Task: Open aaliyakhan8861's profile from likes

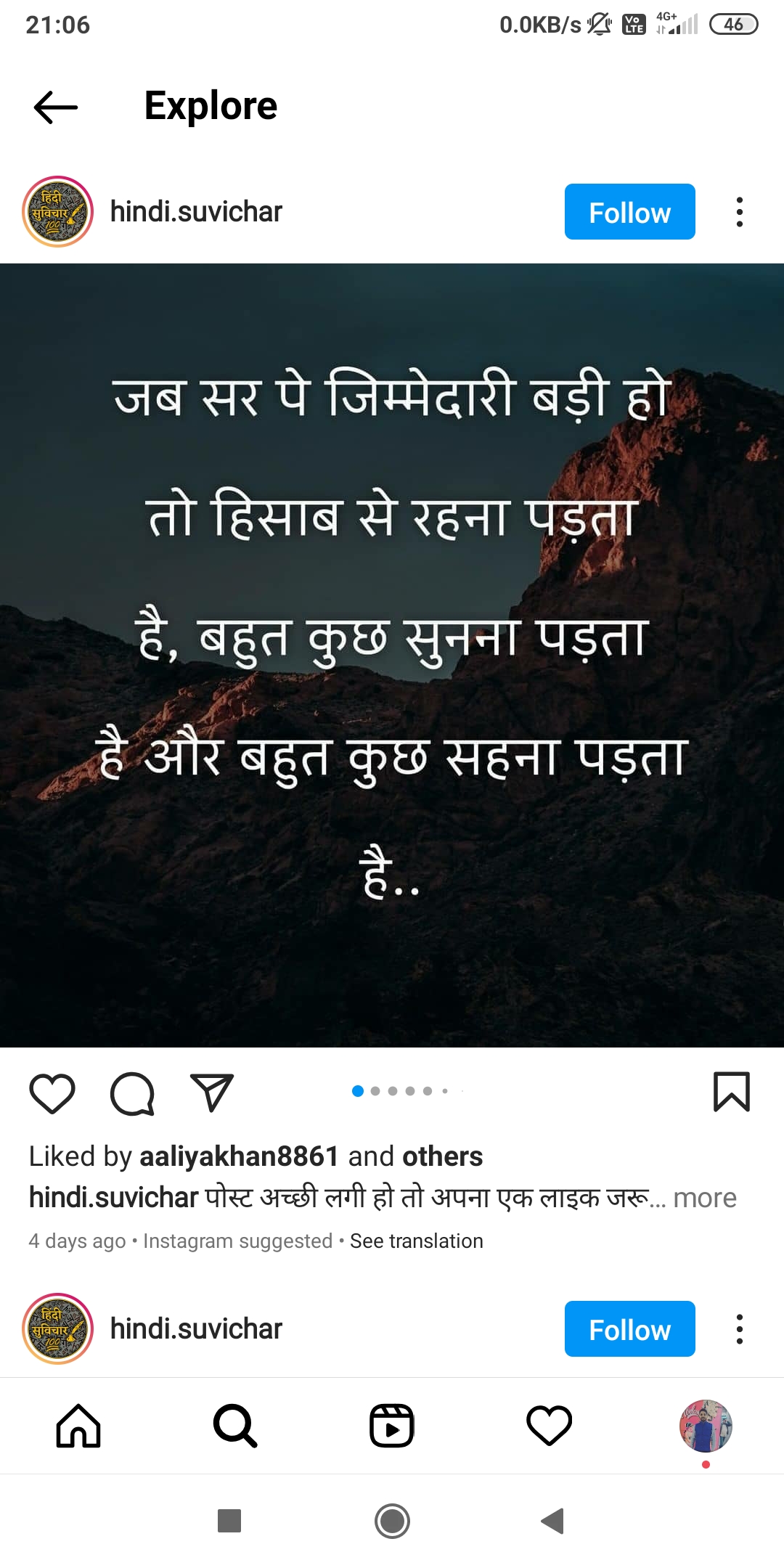Action: (239, 1156)
